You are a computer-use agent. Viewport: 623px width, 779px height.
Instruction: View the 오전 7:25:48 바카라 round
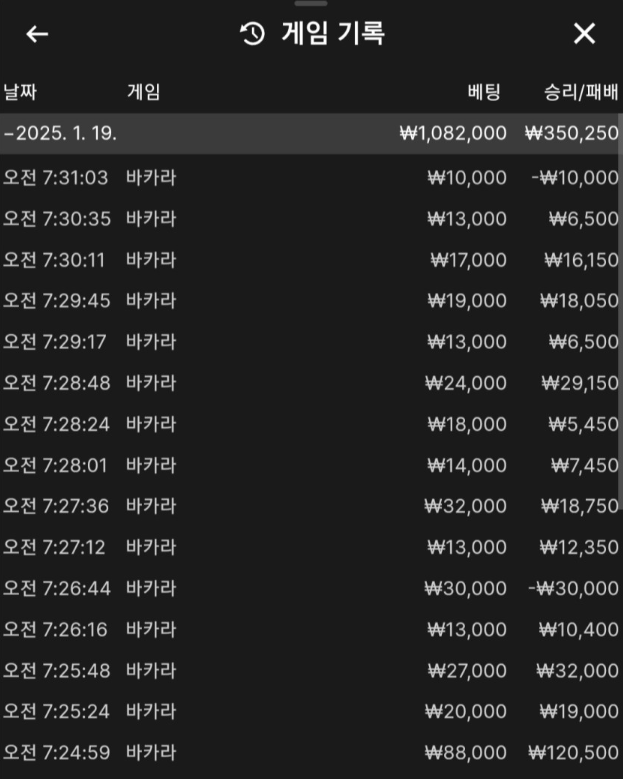tap(310, 670)
